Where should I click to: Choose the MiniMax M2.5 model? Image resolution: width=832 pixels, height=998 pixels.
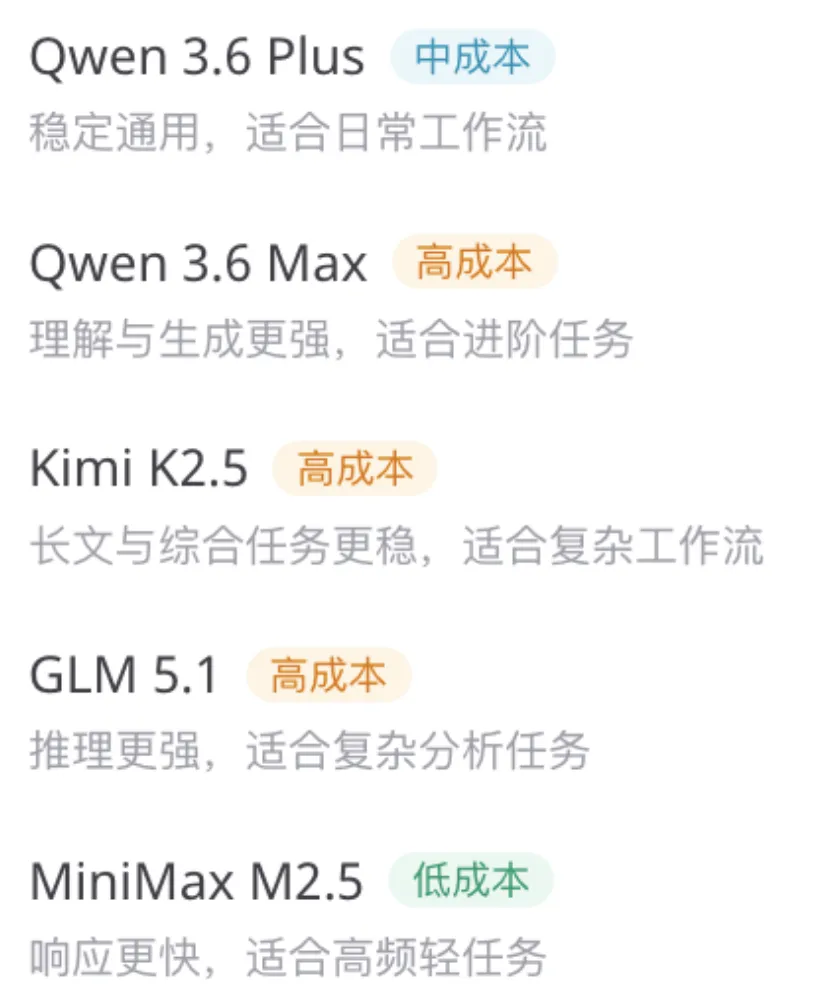196,881
